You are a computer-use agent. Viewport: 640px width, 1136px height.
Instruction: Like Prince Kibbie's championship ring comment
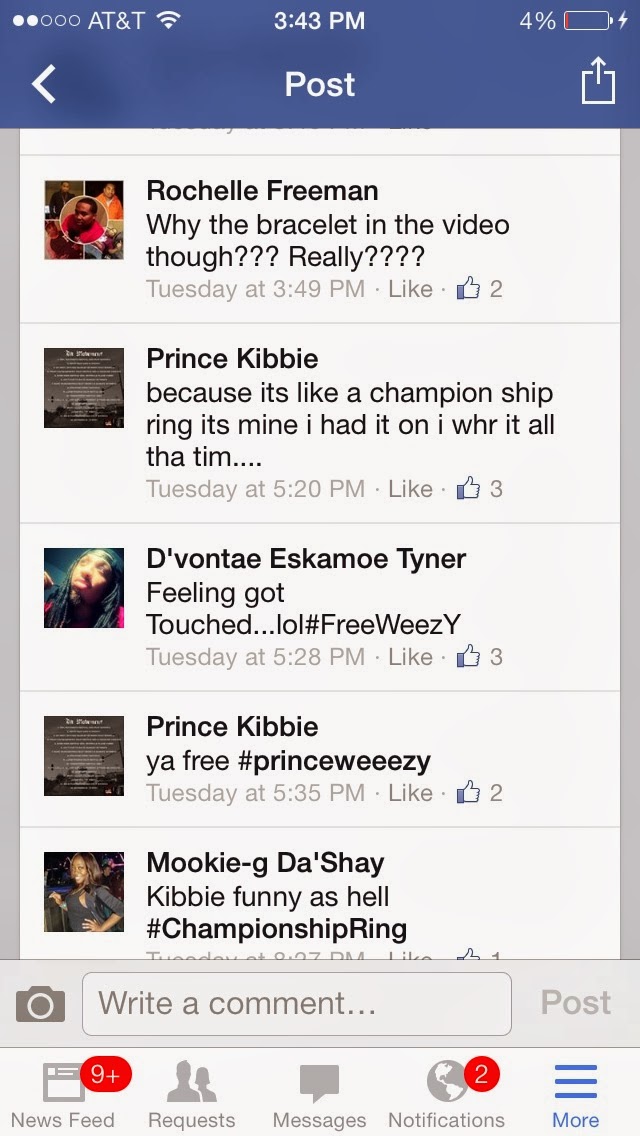tap(410, 489)
